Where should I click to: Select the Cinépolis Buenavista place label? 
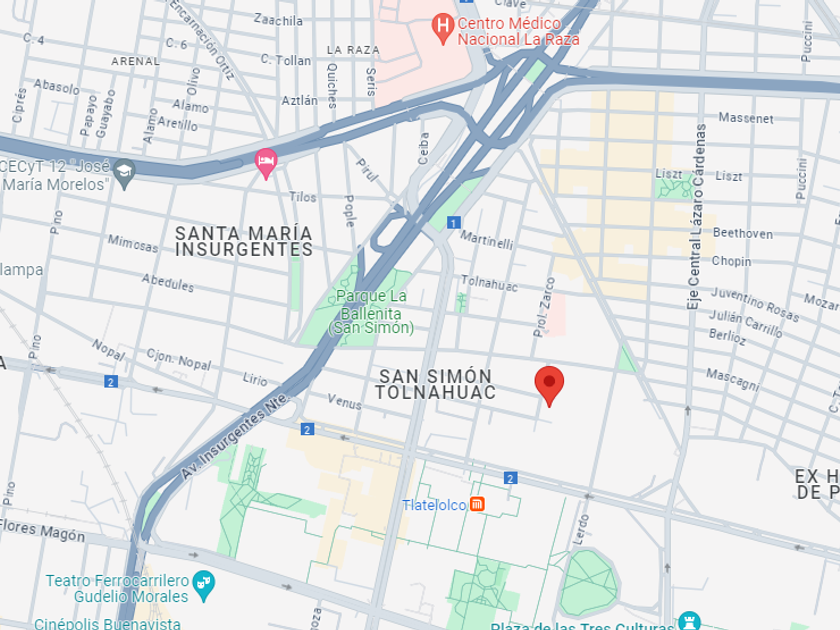coord(107,624)
